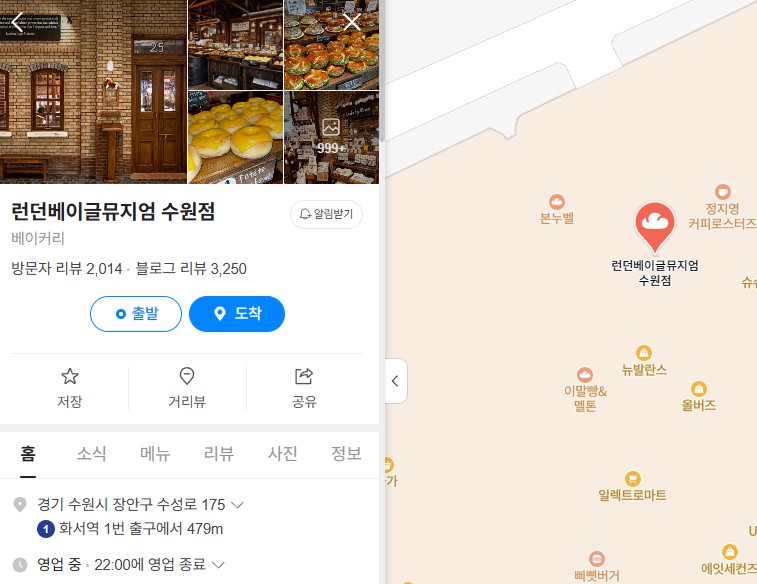Expand the business hours 영업 중 row
Viewport: 757px width, 584px height.
click(x=218, y=565)
